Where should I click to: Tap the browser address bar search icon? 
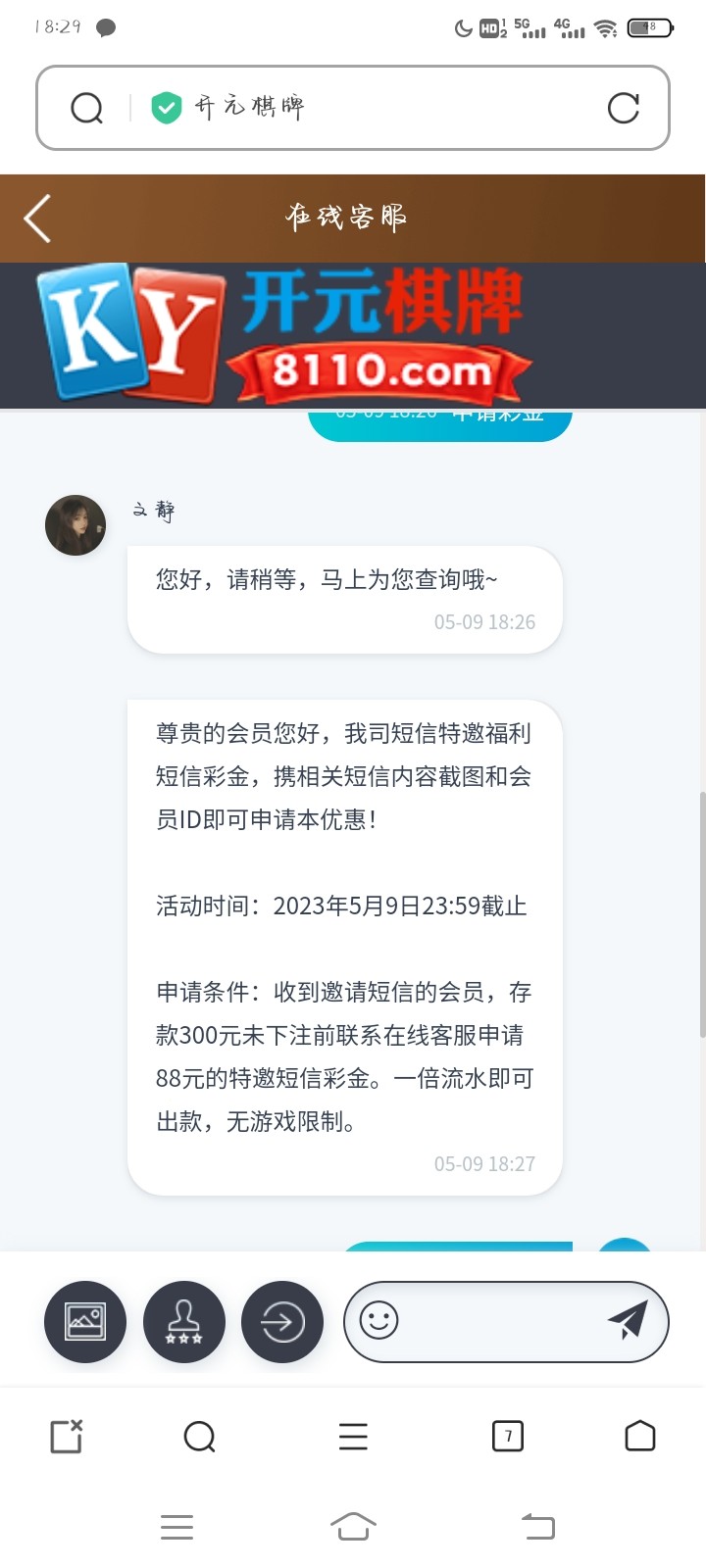click(87, 108)
